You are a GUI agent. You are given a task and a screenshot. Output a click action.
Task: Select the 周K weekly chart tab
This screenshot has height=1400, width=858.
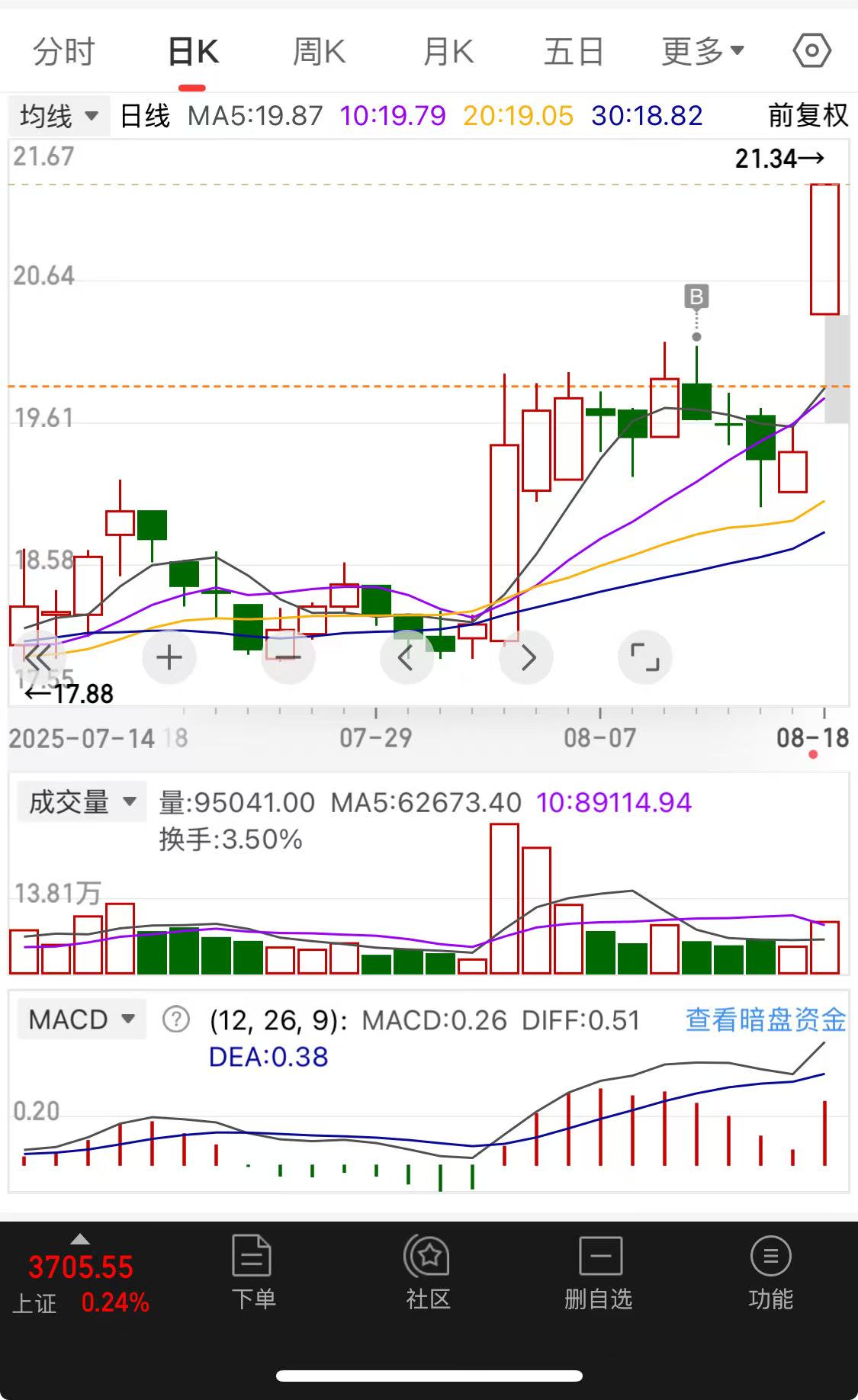pyautogui.click(x=320, y=53)
